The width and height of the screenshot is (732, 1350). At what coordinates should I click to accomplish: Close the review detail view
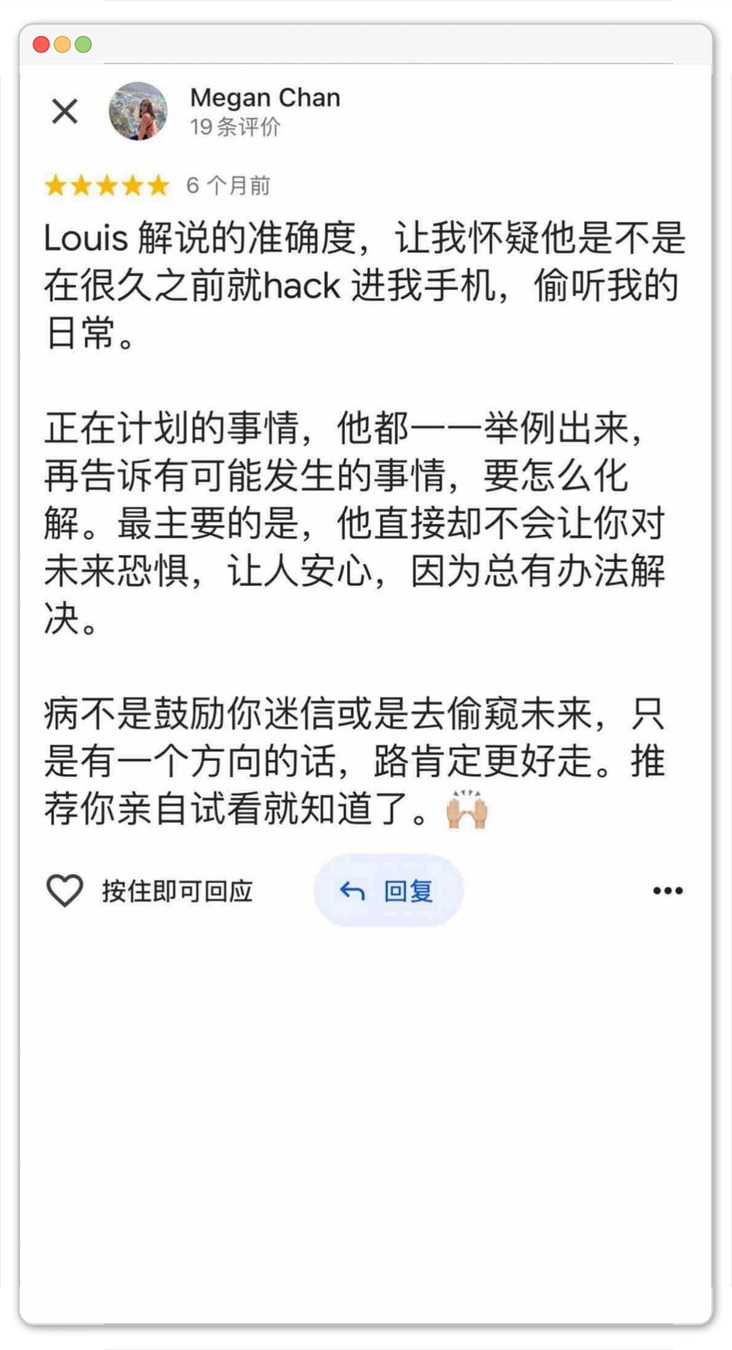coord(65,111)
